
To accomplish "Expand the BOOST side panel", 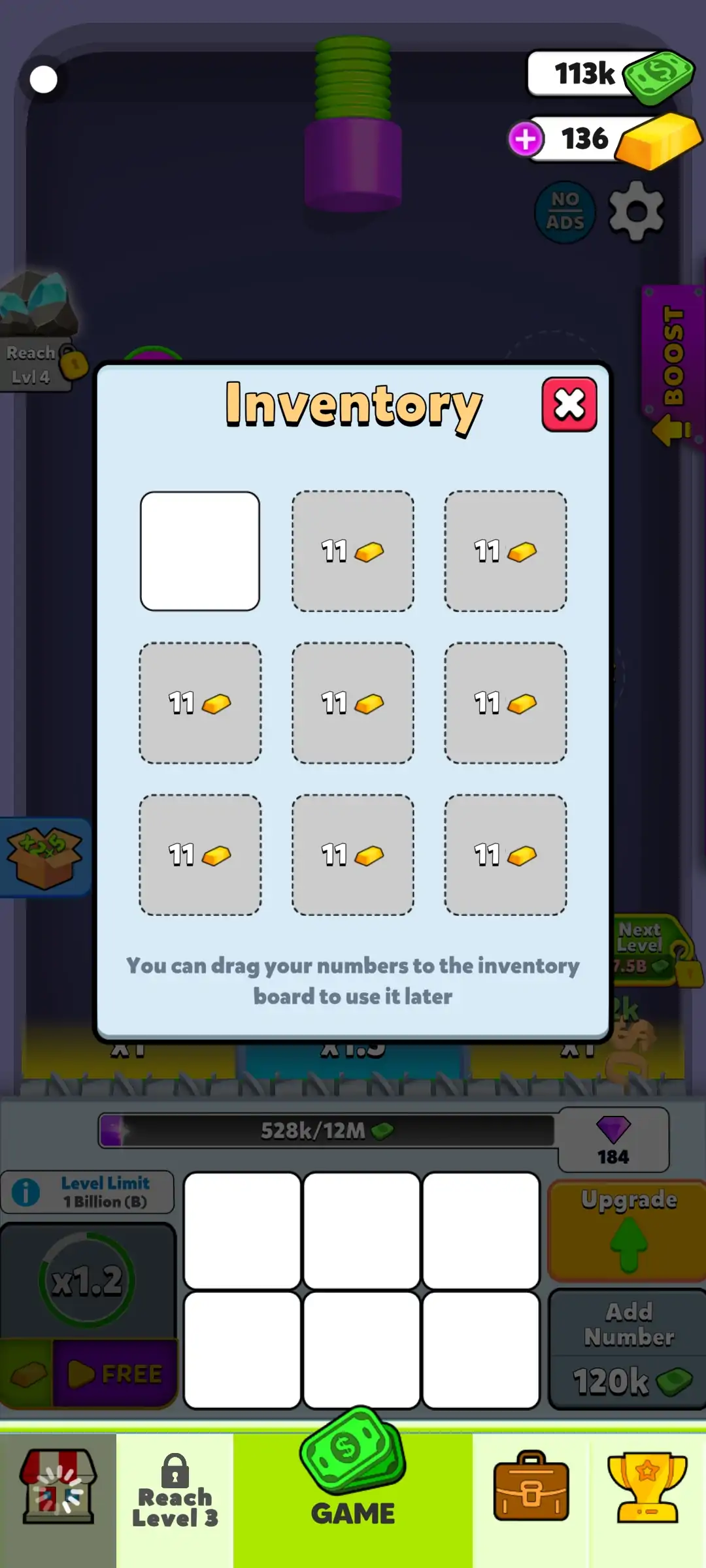I will point(673,366).
